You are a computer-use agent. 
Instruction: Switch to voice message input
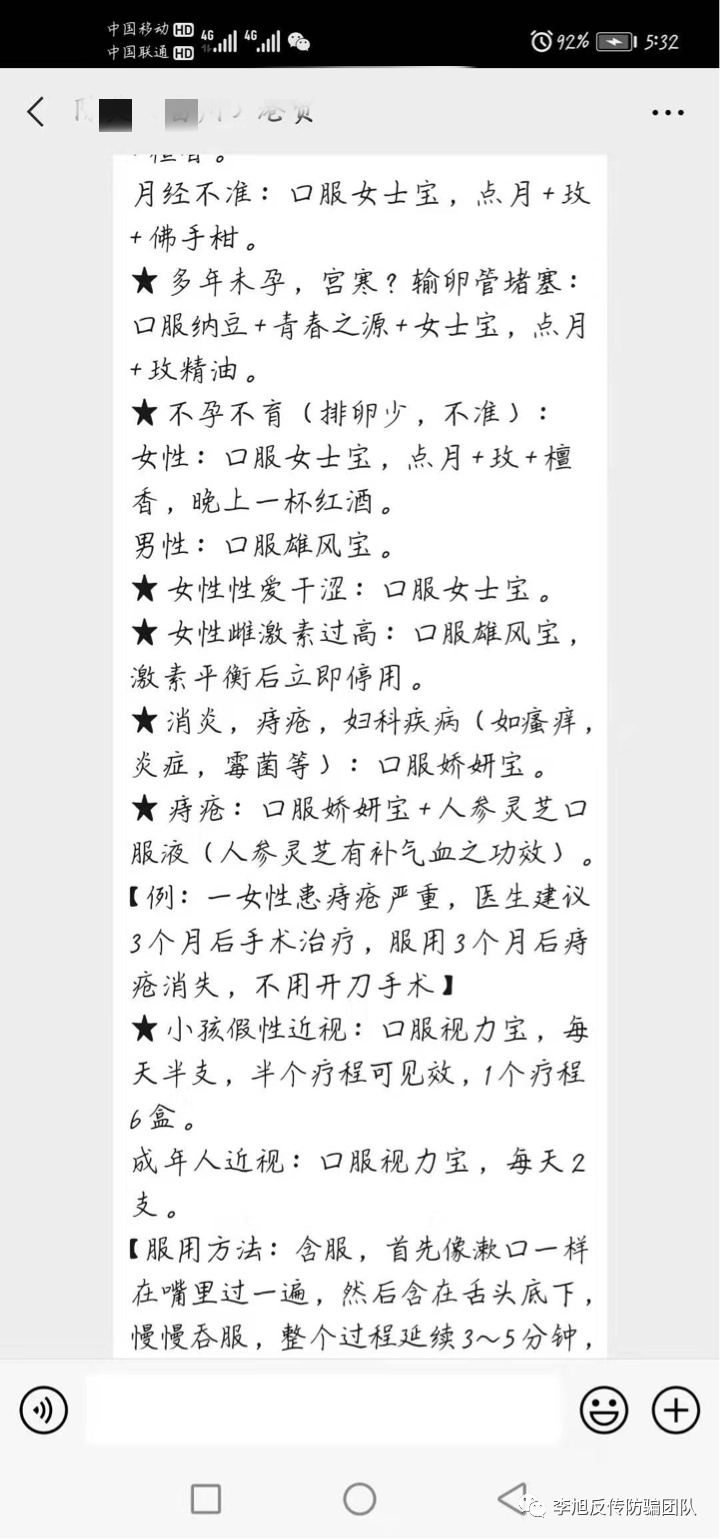tap(43, 1410)
